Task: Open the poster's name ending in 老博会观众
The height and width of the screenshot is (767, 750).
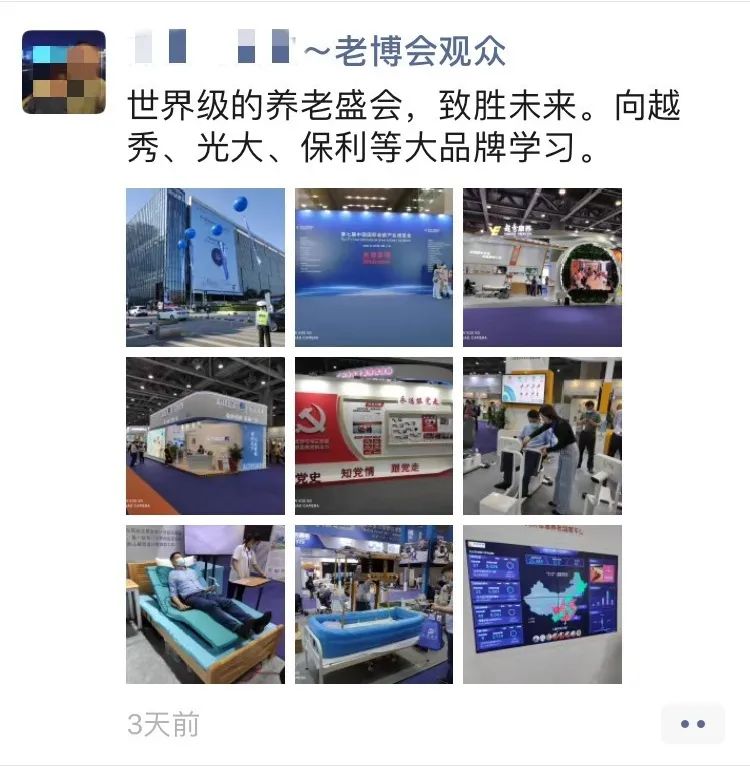Action: click(318, 50)
